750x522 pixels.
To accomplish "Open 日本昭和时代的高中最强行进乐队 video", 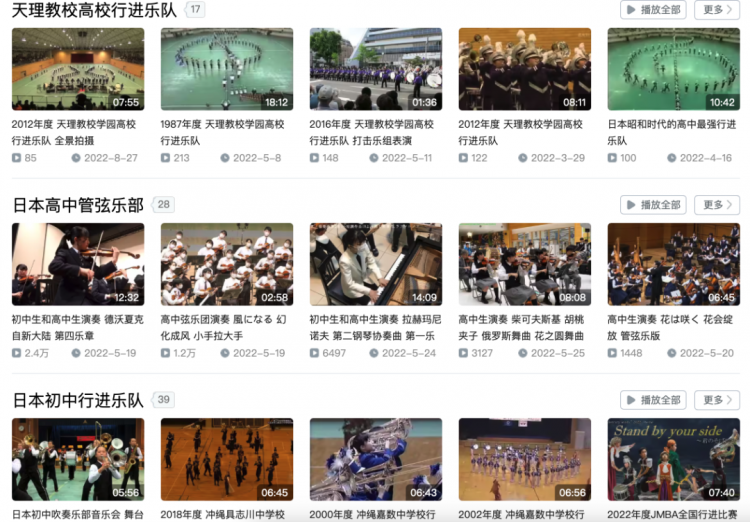I will pos(674,69).
